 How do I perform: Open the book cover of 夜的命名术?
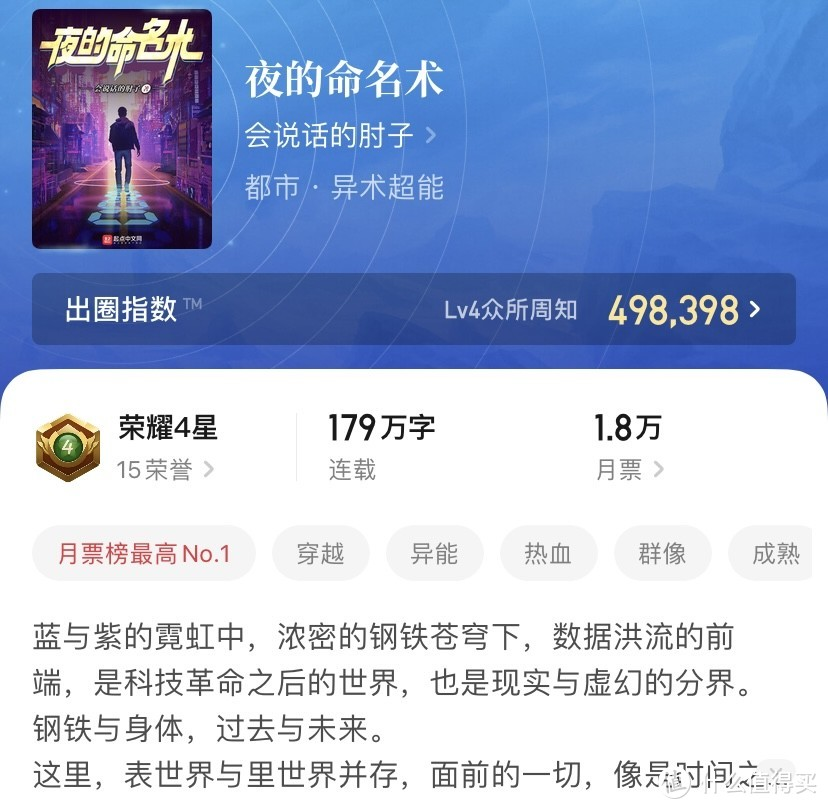tap(121, 129)
